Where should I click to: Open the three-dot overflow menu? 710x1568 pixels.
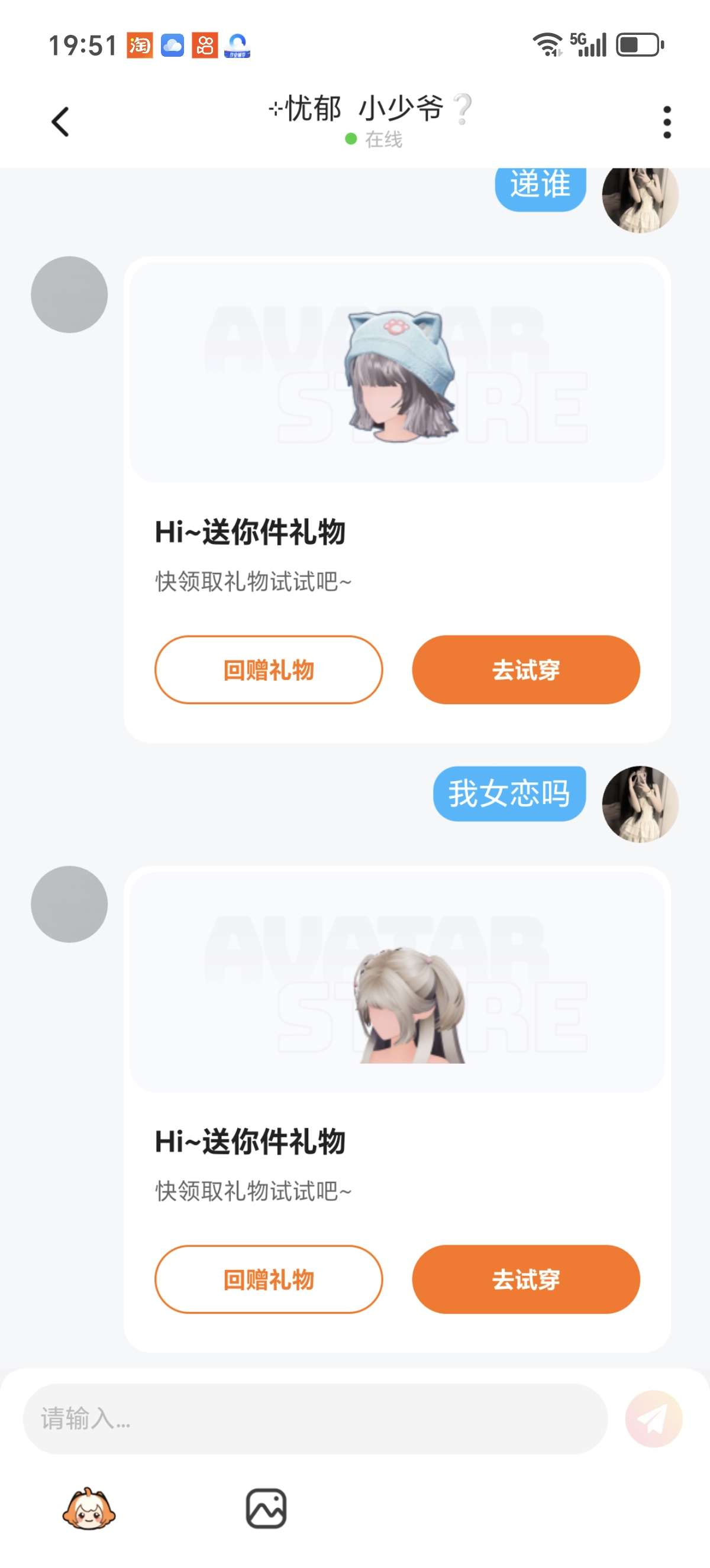pos(667,122)
